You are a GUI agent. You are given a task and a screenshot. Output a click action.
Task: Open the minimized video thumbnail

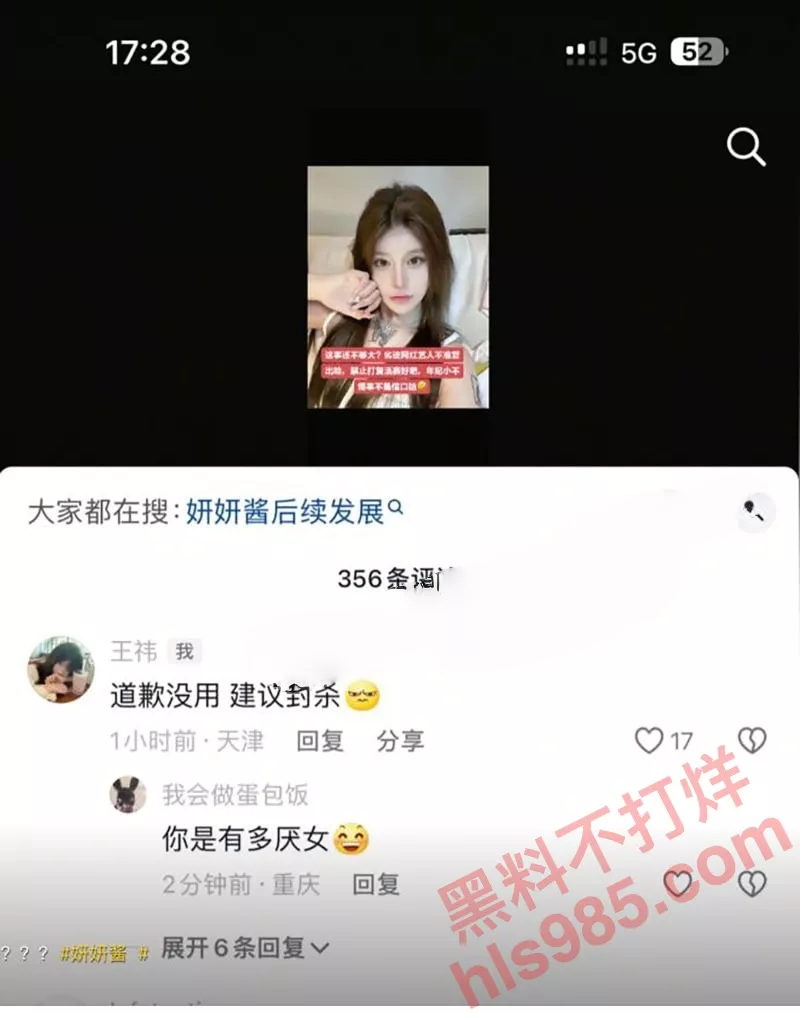pos(398,287)
